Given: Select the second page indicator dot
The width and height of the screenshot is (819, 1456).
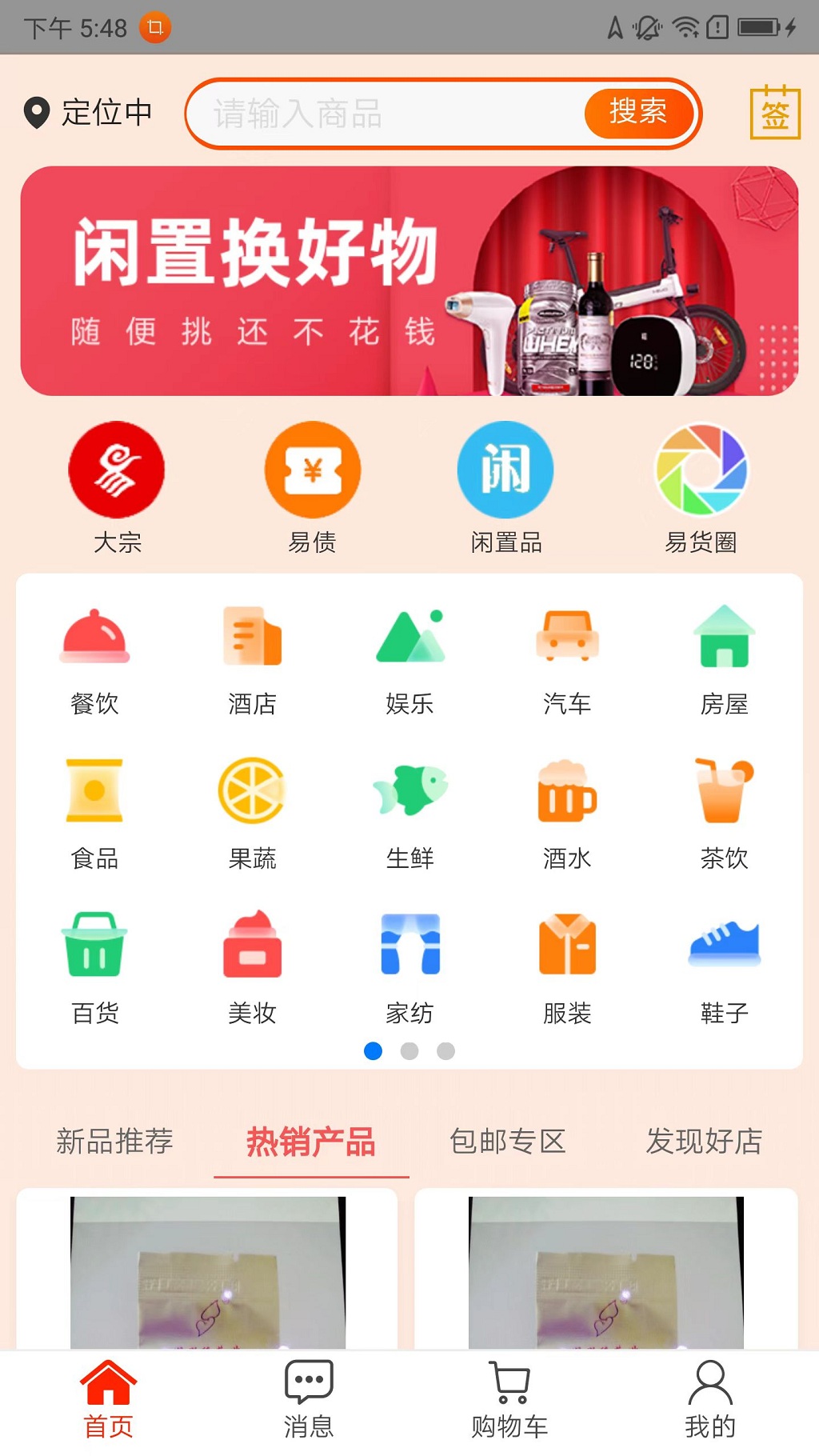Looking at the screenshot, I should click(409, 1051).
